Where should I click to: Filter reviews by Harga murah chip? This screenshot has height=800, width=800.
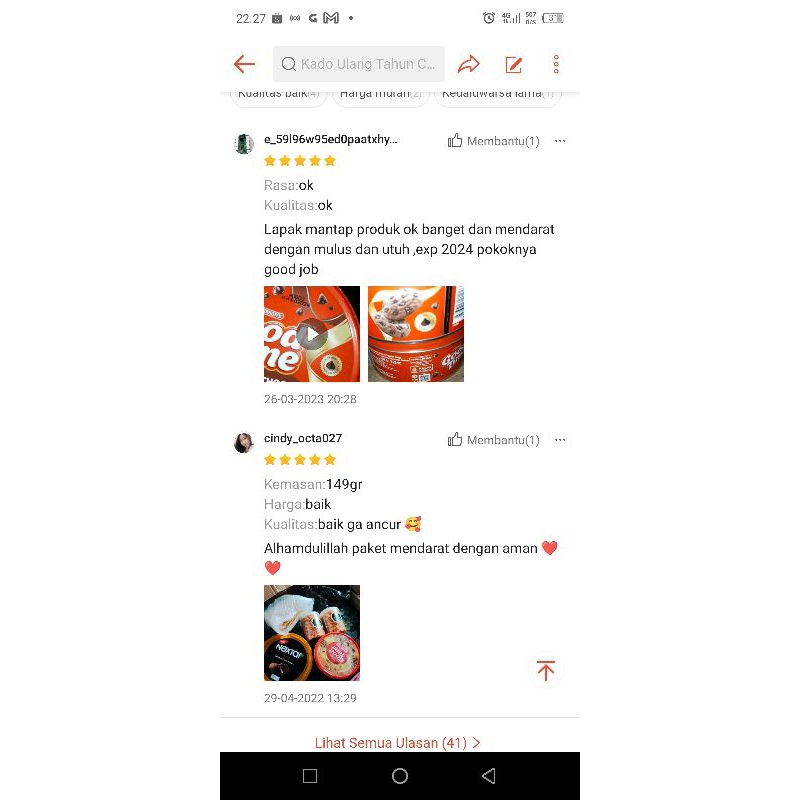tap(381, 94)
